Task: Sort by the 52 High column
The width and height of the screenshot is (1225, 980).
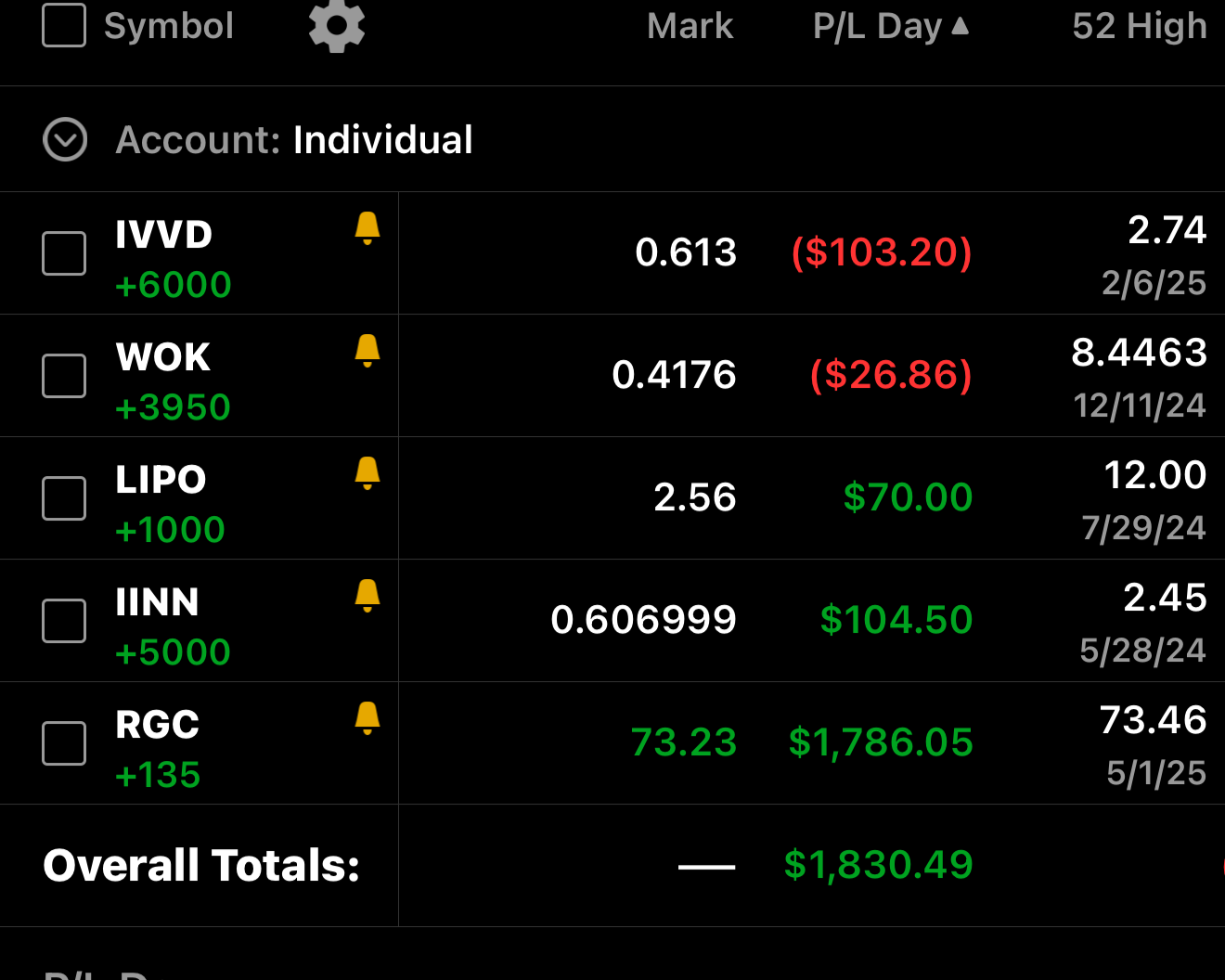Action: 1139,26
